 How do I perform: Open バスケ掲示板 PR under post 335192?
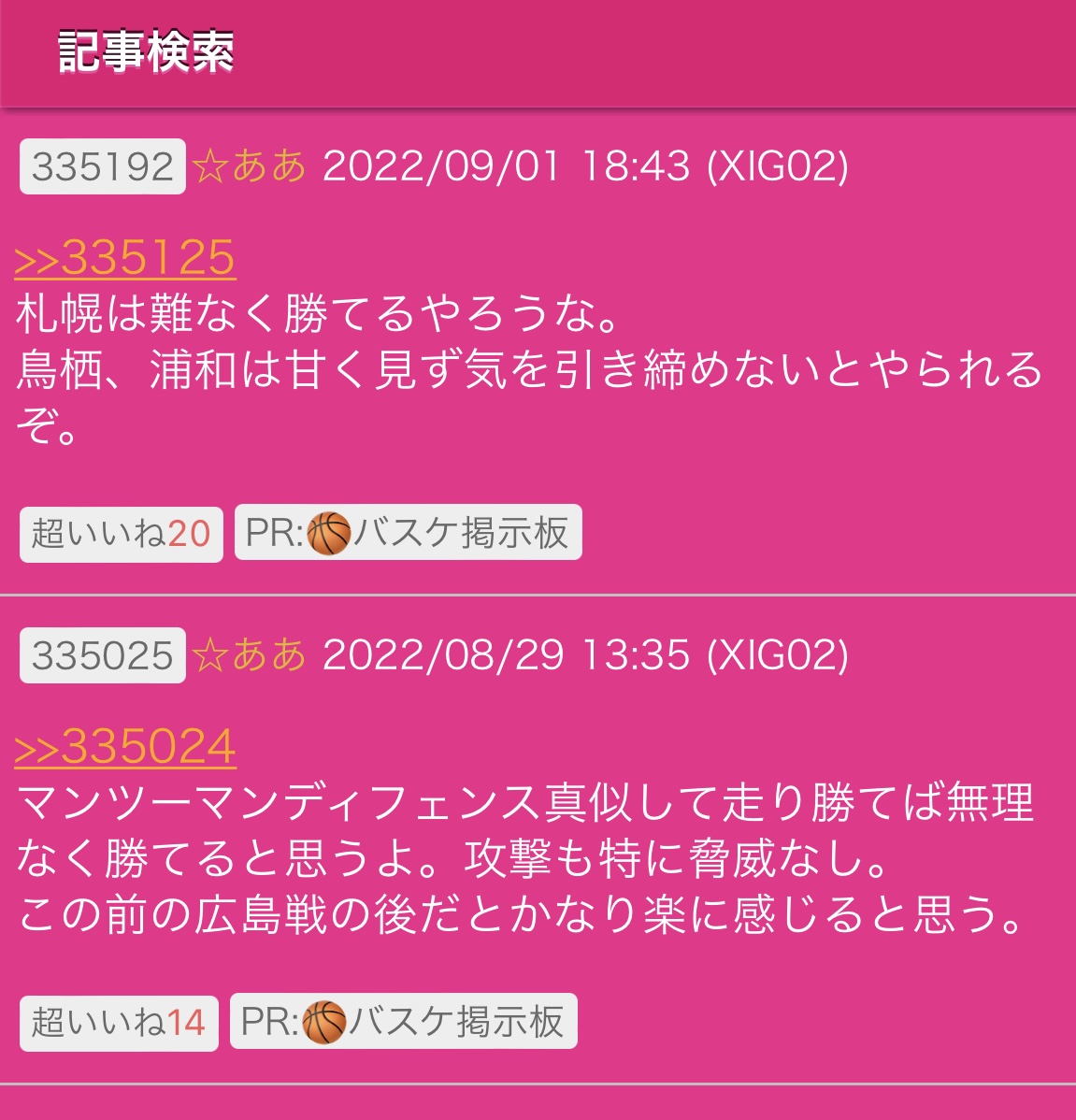408,533
